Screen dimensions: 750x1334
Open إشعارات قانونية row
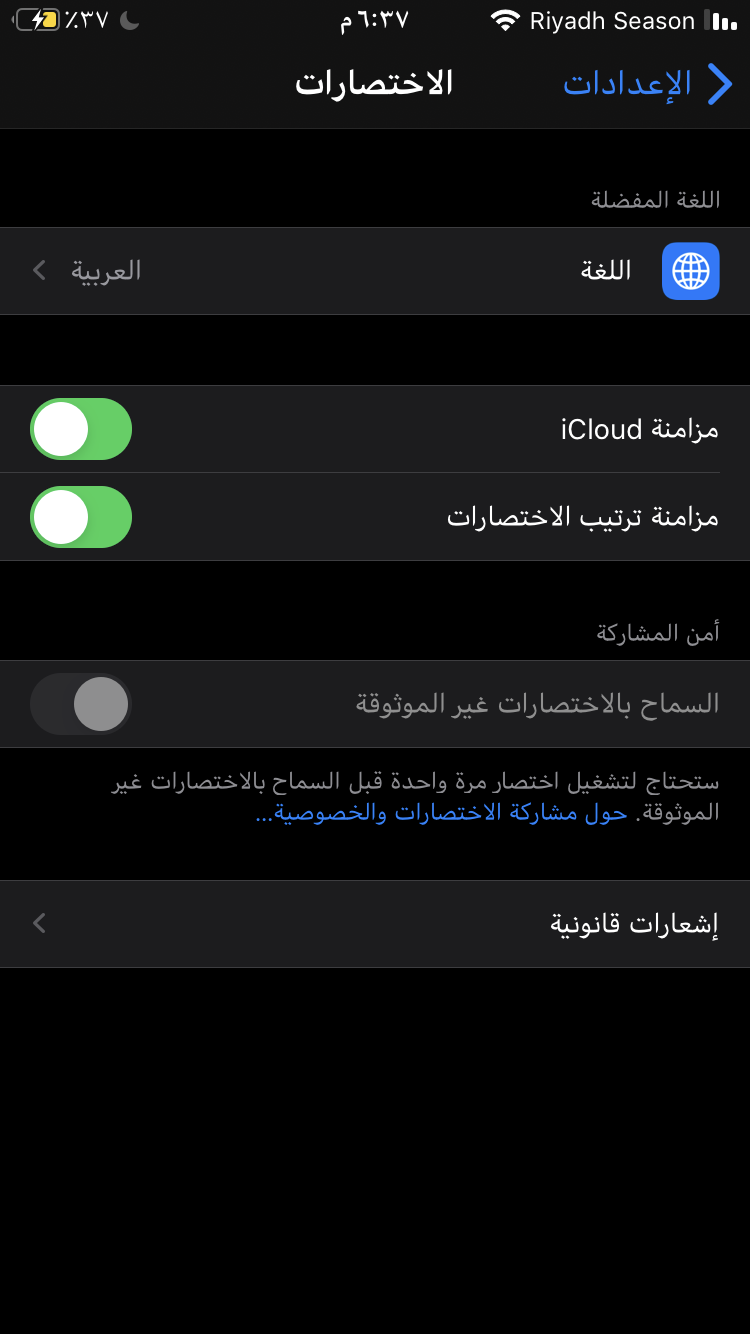[x=375, y=924]
